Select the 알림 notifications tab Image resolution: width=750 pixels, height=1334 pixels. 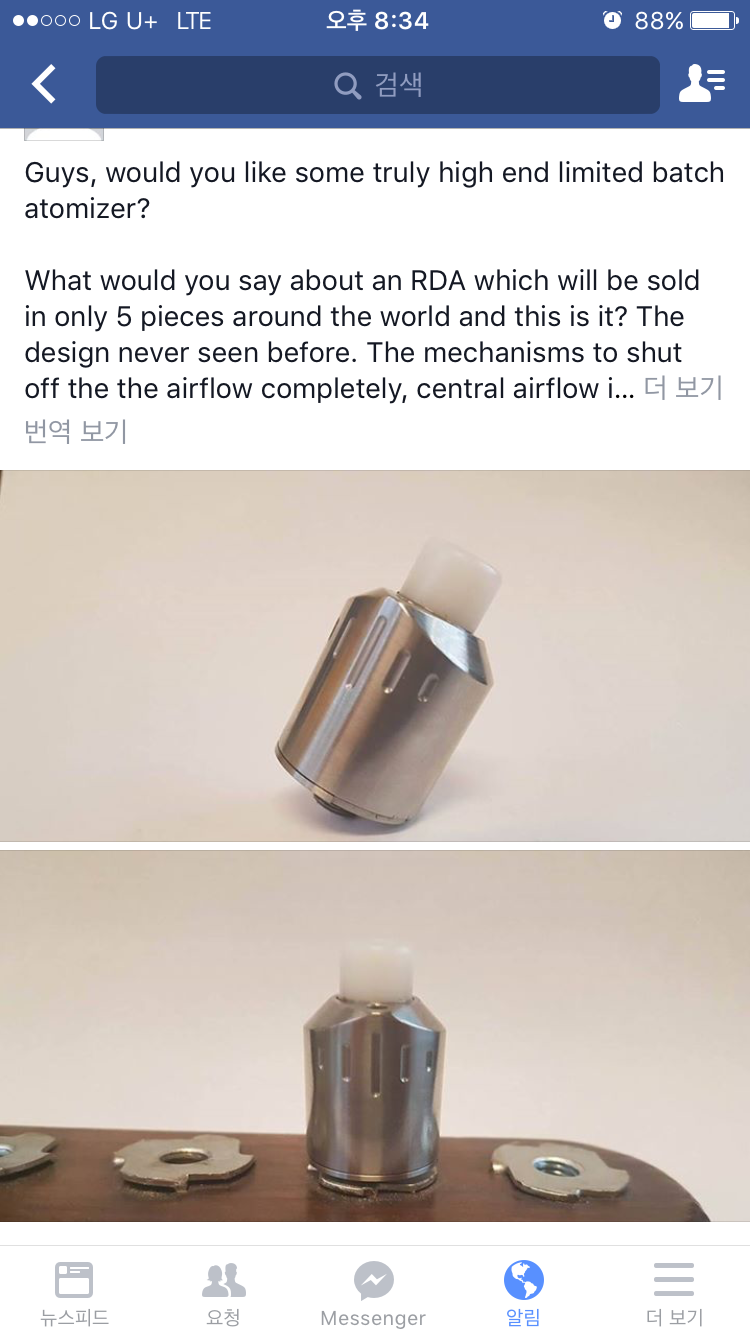click(523, 1293)
